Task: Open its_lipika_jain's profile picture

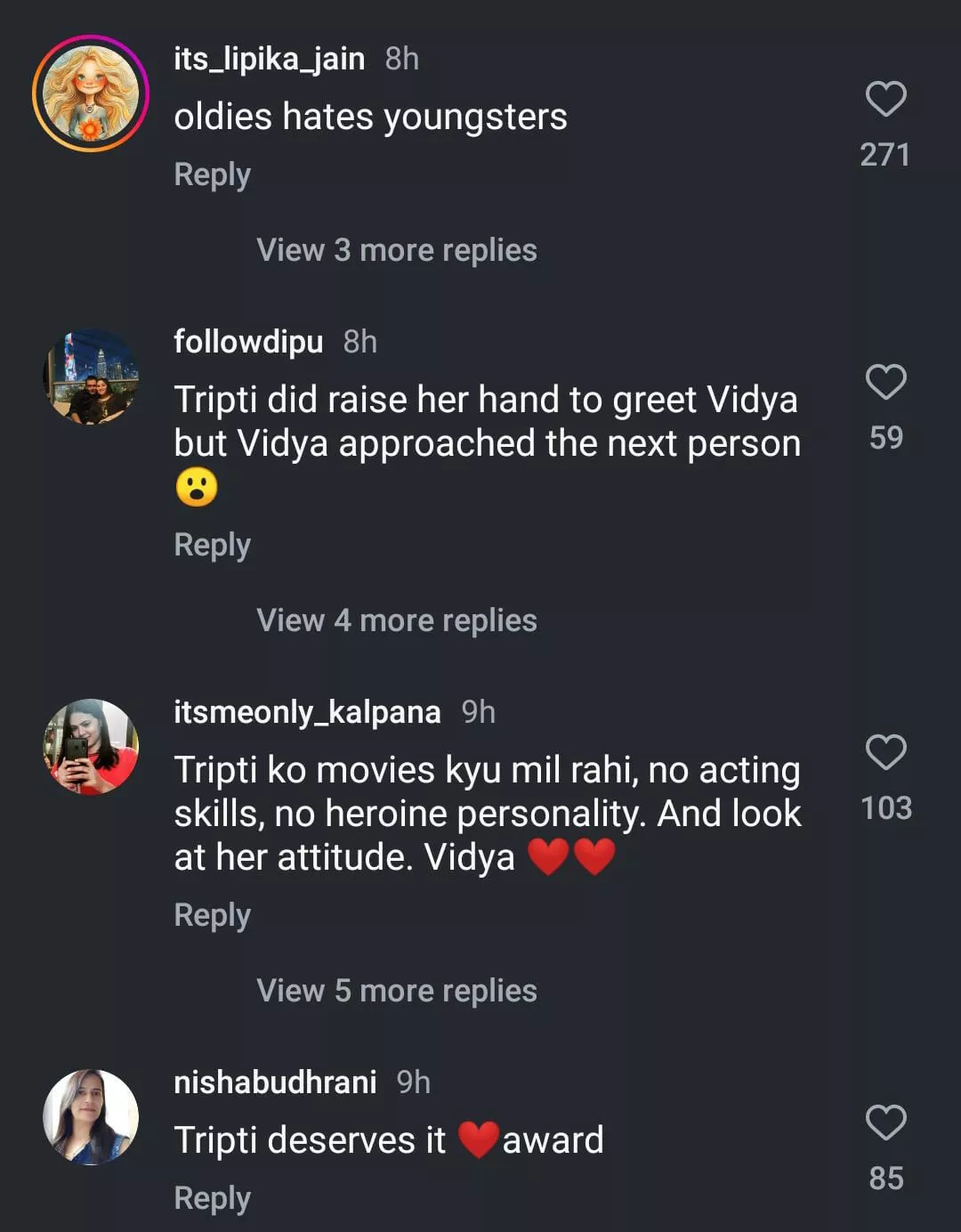Action: pos(91,93)
